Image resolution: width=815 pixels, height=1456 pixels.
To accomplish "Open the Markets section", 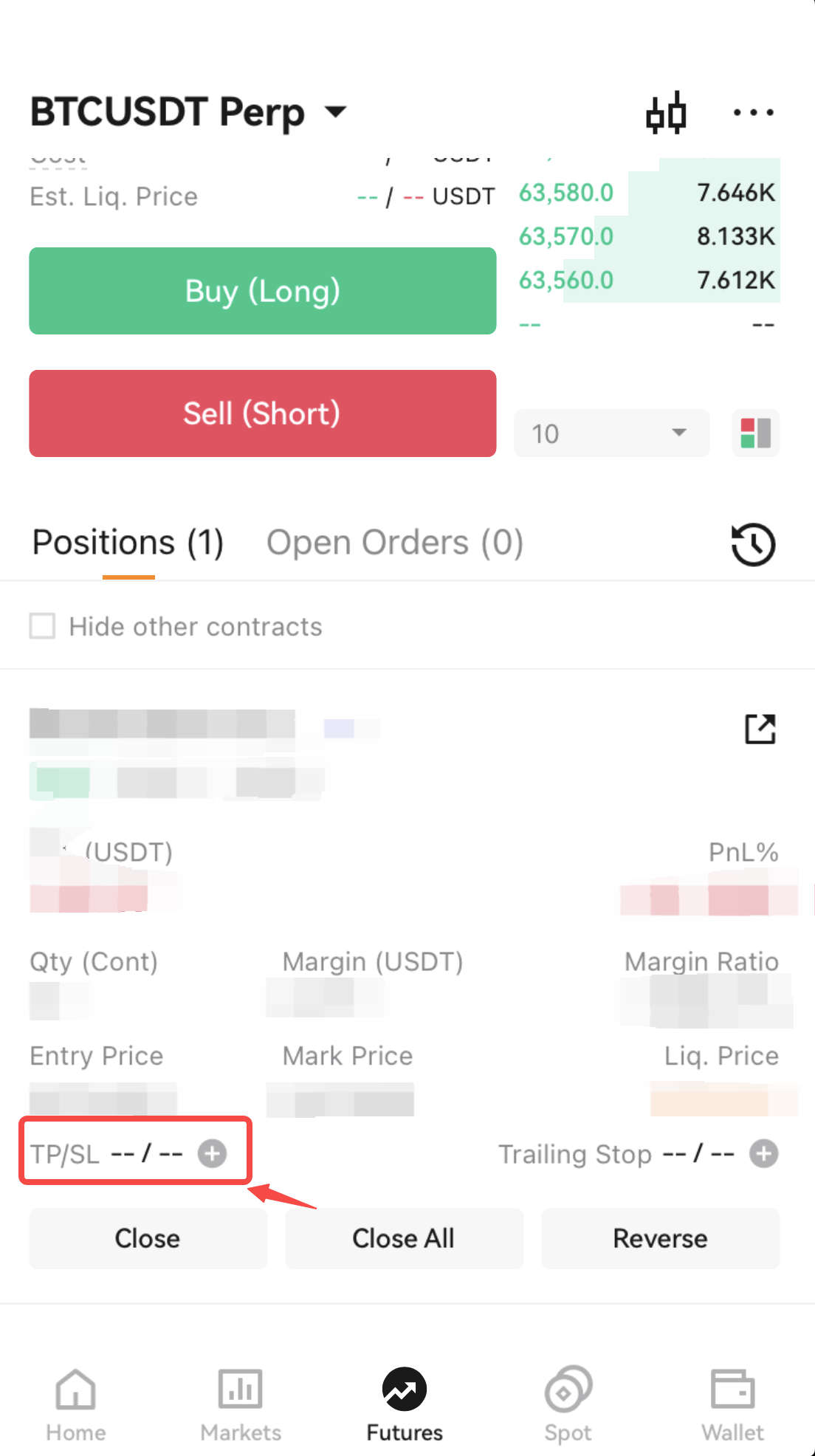I will [x=240, y=1403].
